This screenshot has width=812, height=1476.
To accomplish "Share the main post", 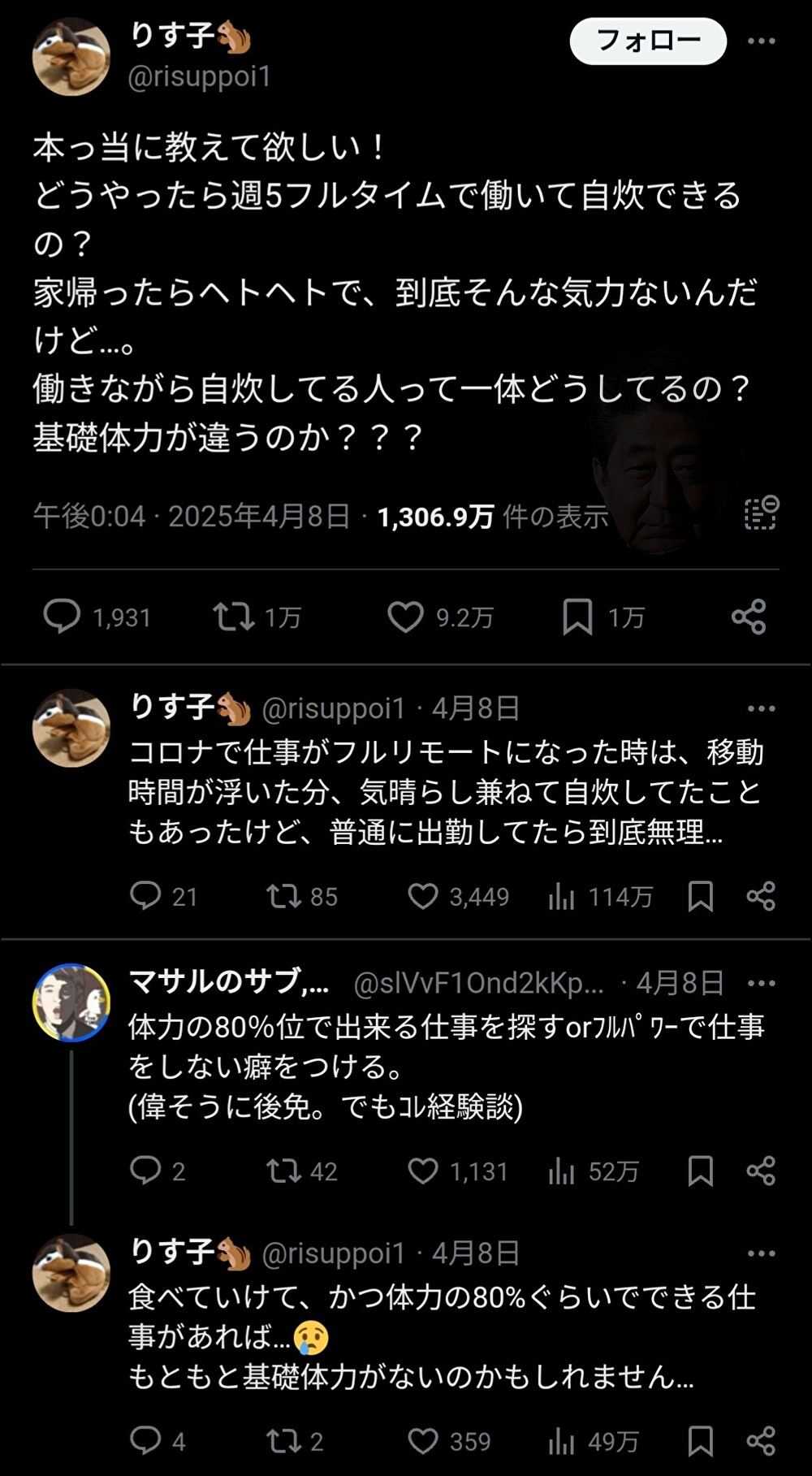I will pyautogui.click(x=748, y=617).
